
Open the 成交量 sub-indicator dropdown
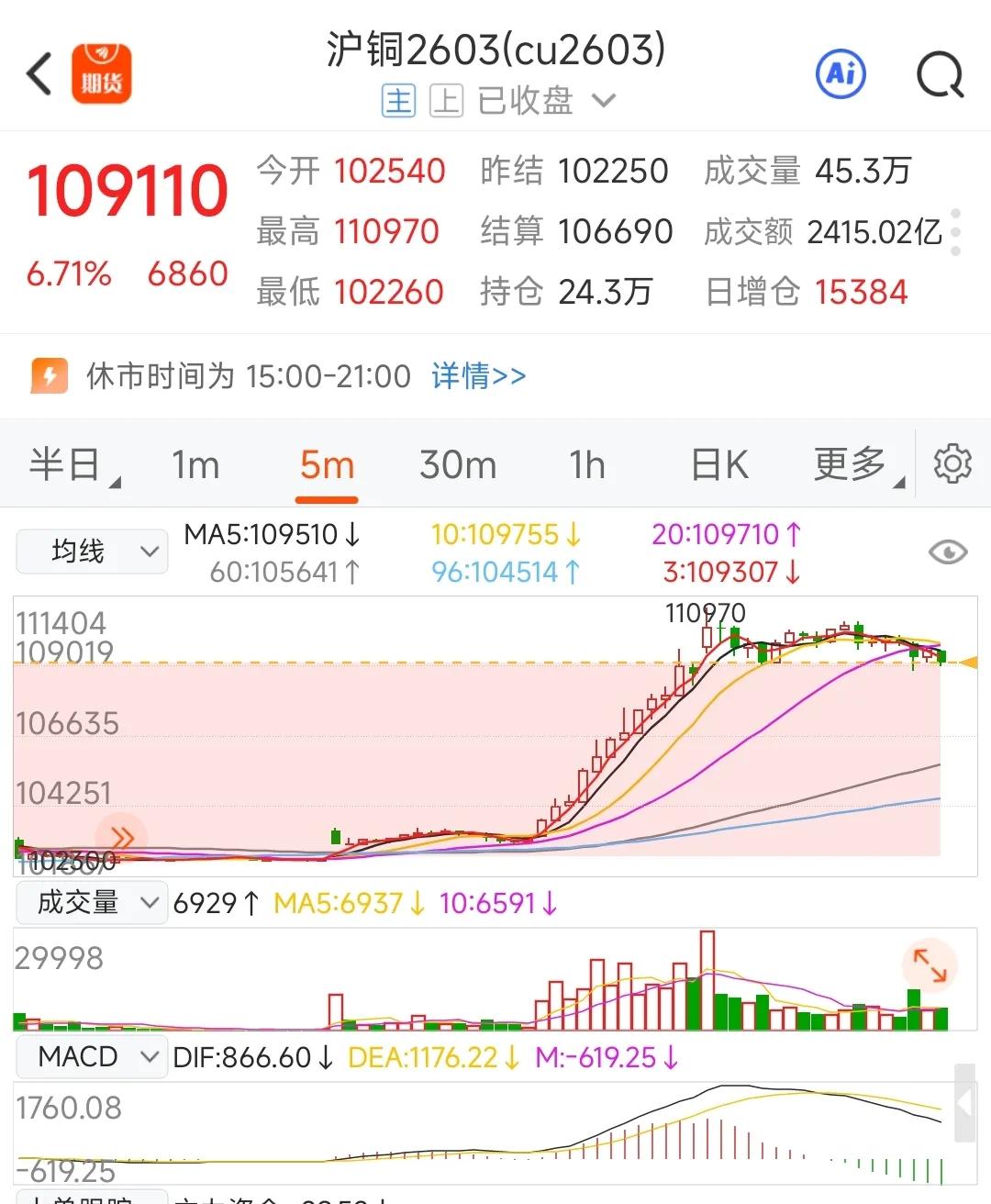point(93,903)
